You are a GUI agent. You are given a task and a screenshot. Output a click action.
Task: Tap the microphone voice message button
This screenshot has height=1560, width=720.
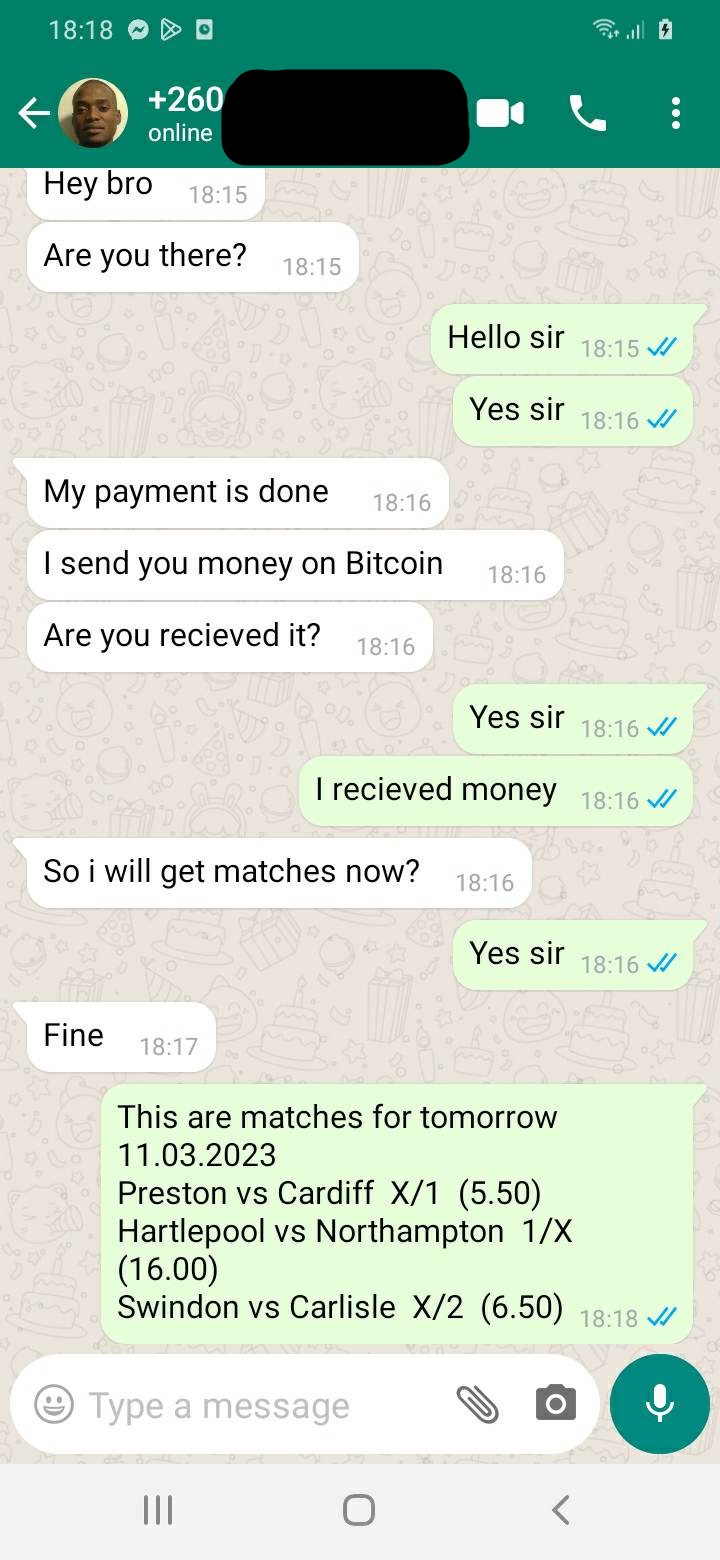(x=660, y=1404)
